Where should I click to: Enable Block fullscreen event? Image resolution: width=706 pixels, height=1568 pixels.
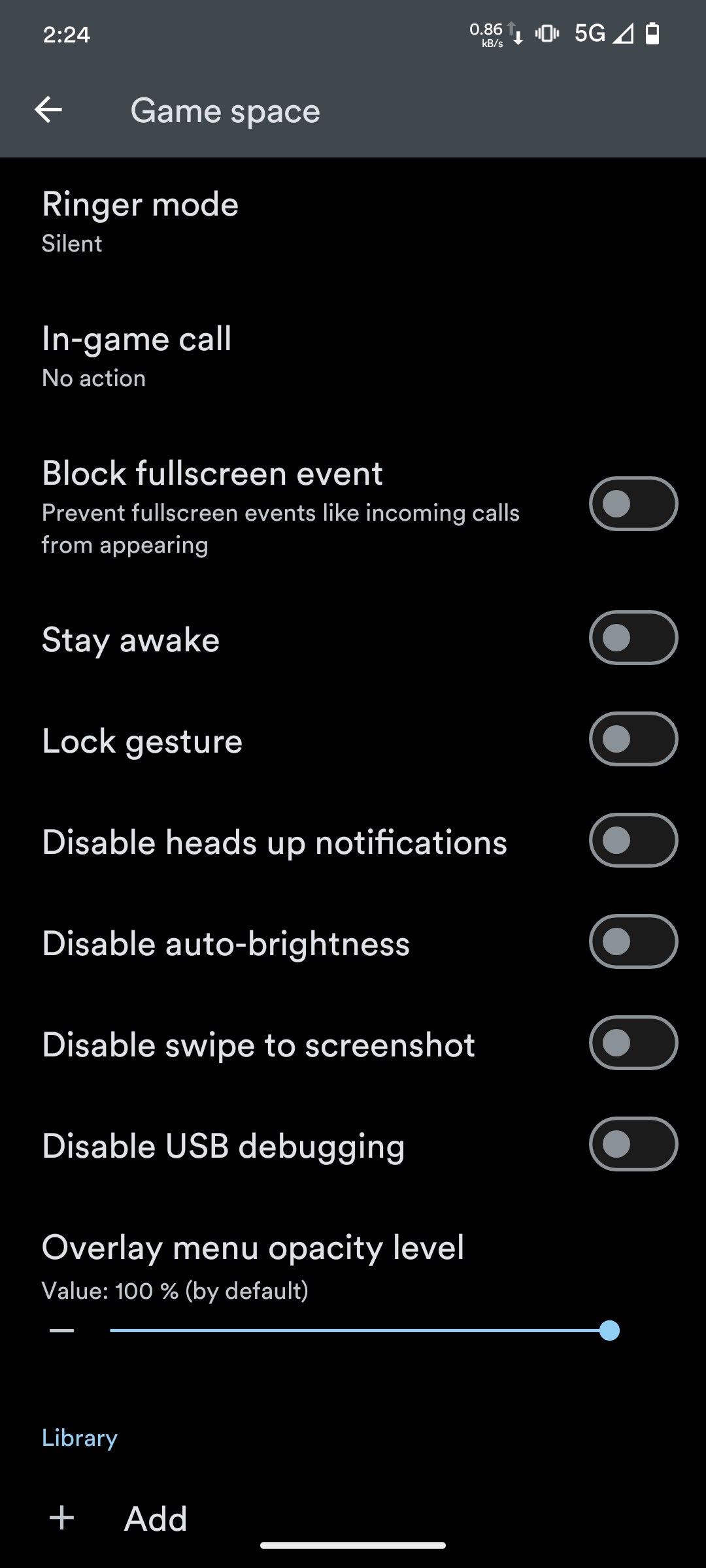633,504
